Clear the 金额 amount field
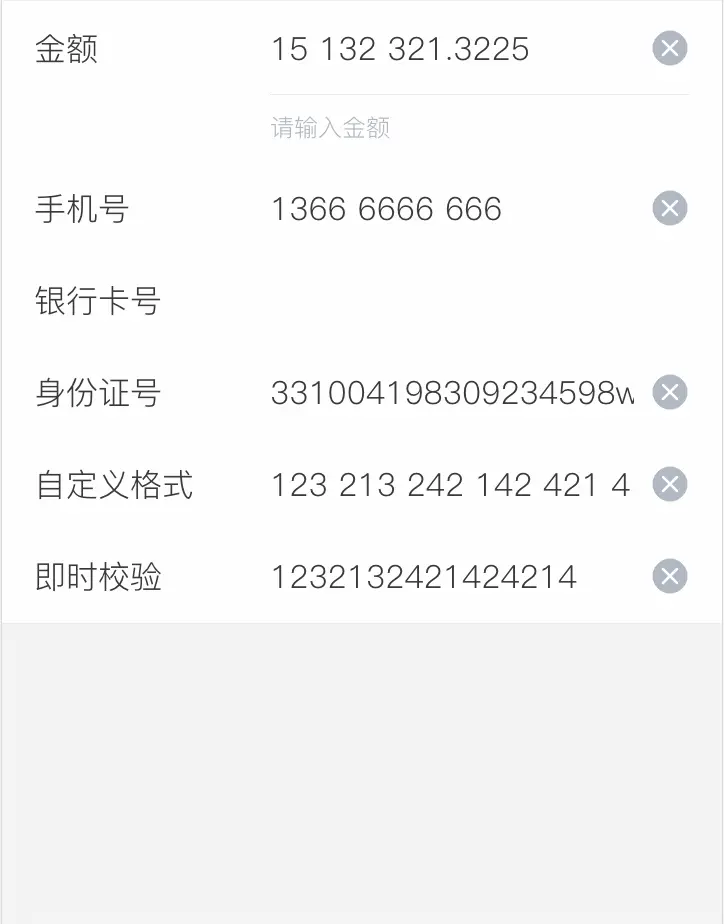 click(x=670, y=48)
